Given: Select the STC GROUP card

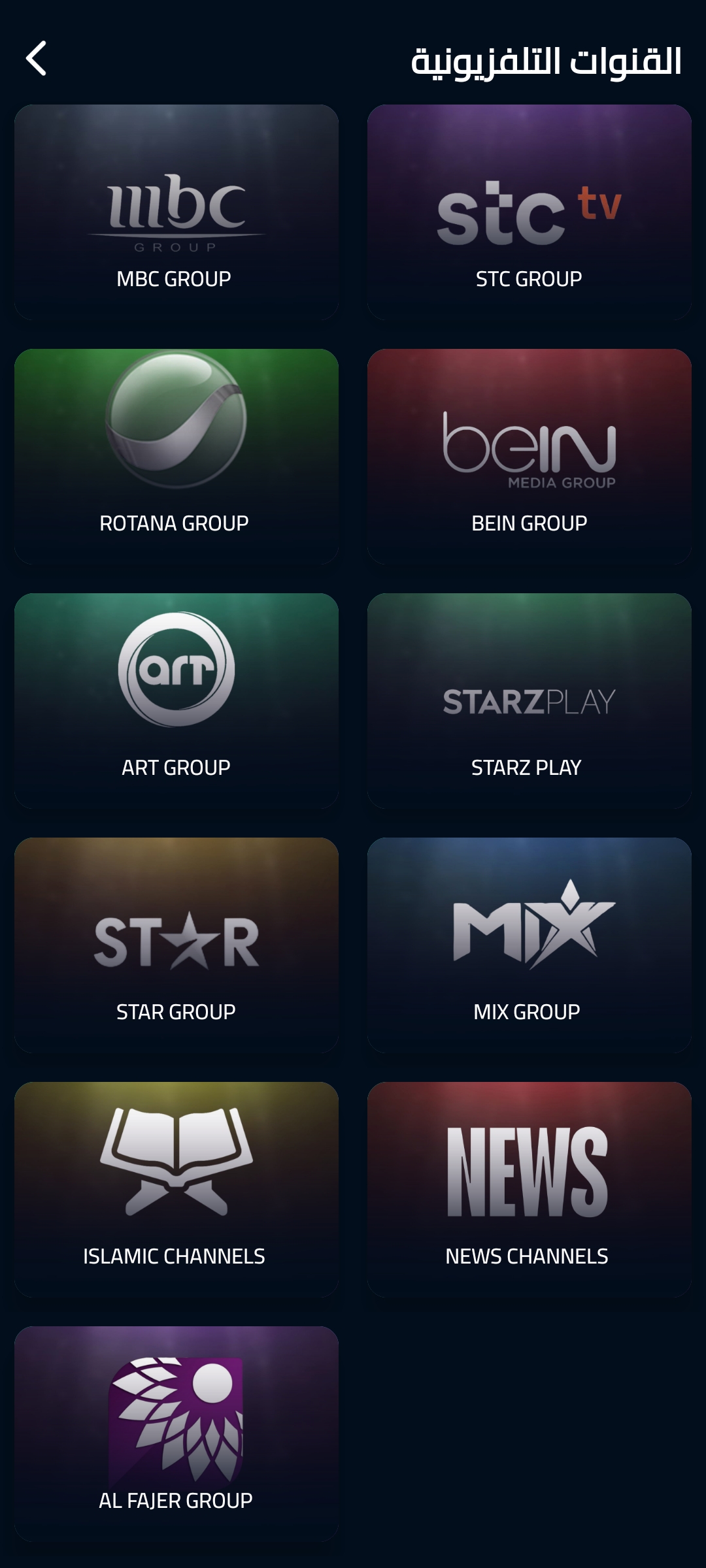Looking at the screenshot, I should [529, 212].
